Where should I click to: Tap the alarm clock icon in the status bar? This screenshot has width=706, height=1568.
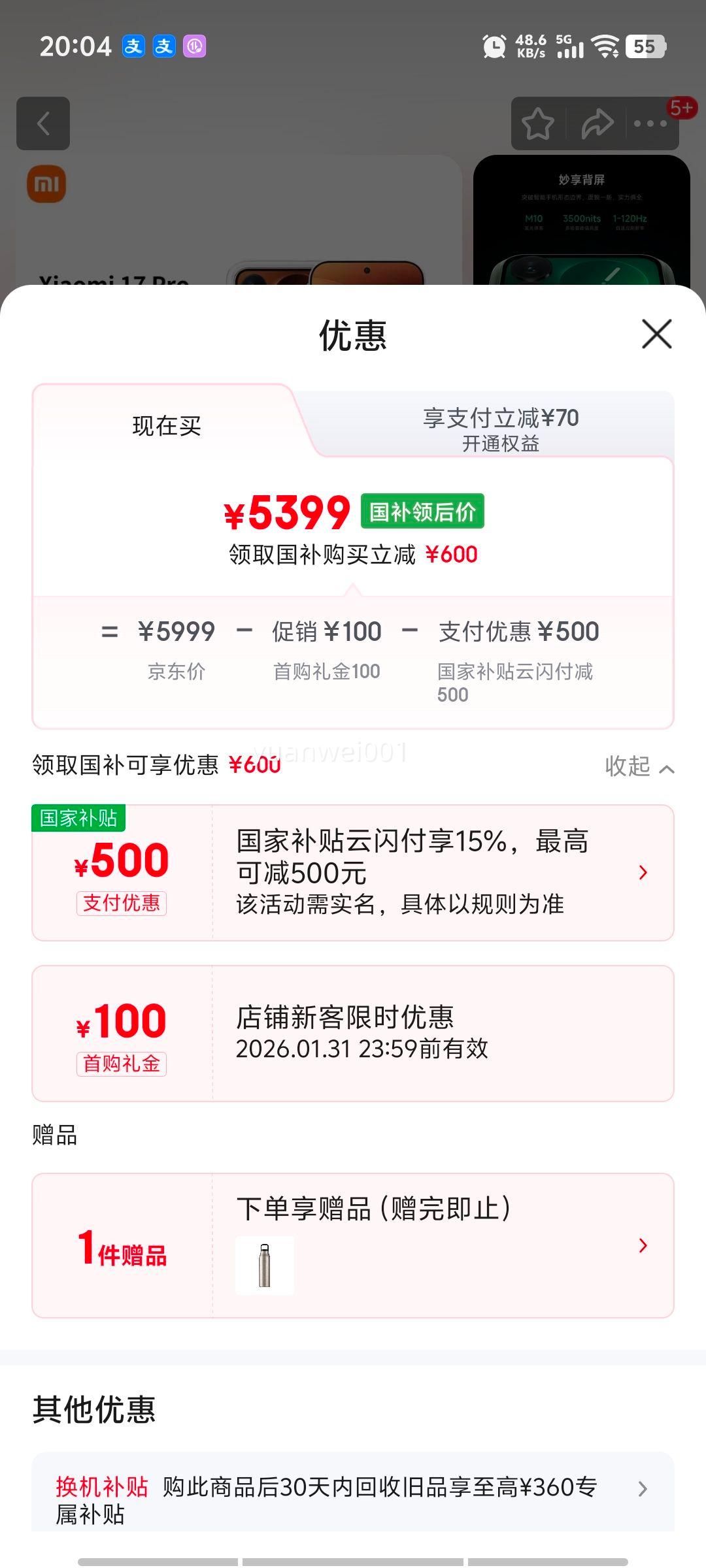[495, 47]
